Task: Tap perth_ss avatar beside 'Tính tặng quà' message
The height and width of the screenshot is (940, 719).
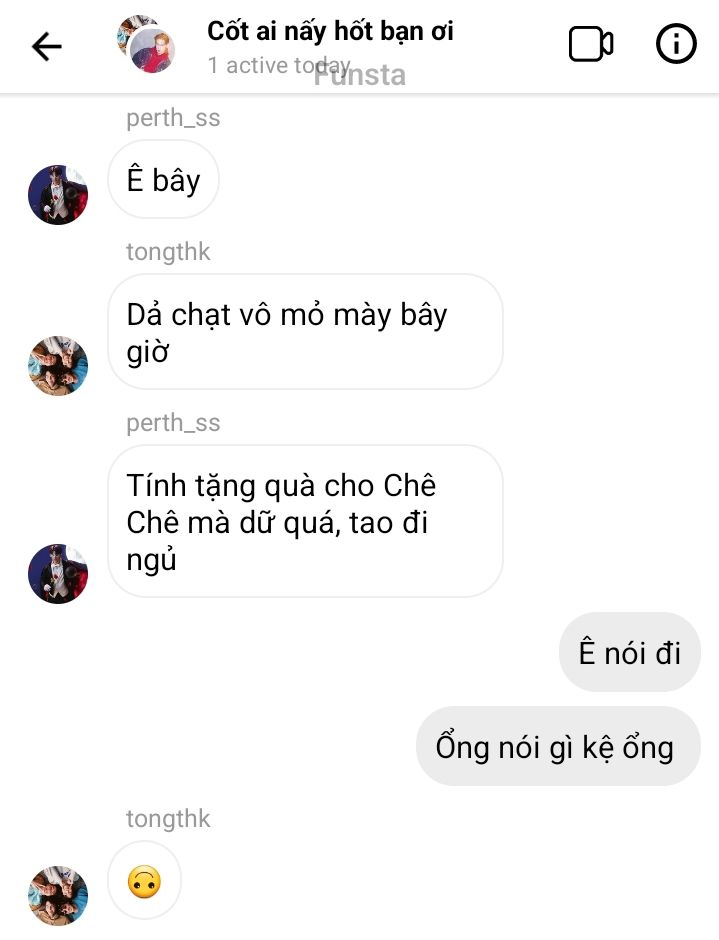Action: click(58, 574)
